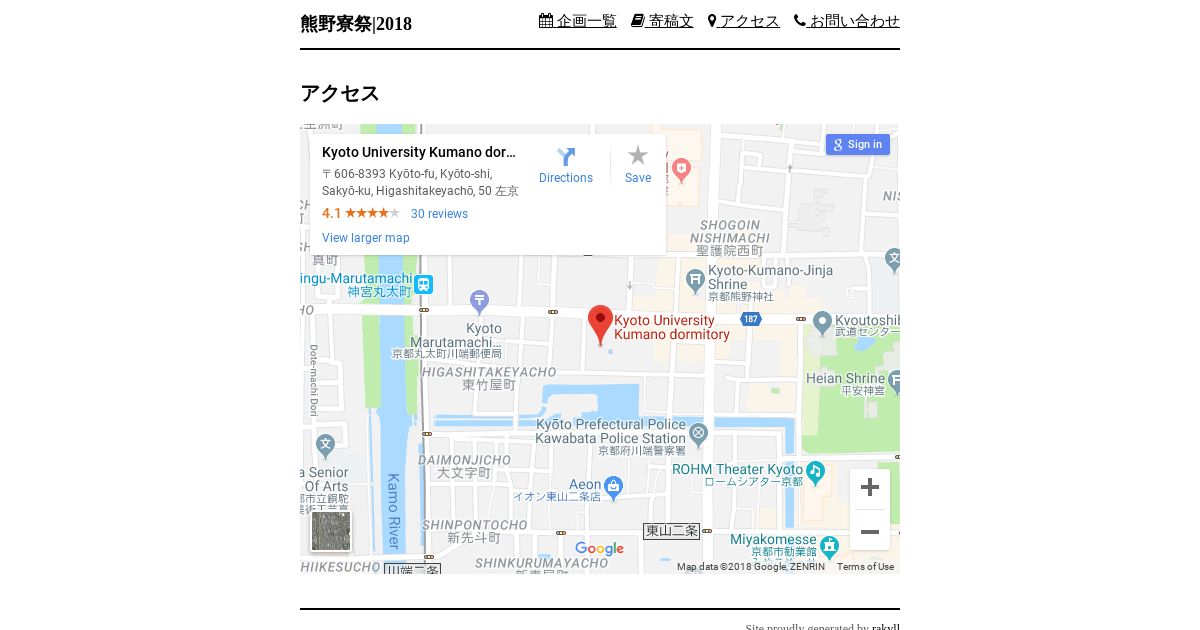Sign in to Google on the map
Viewport: 1200px width, 630px height.
coord(858,144)
